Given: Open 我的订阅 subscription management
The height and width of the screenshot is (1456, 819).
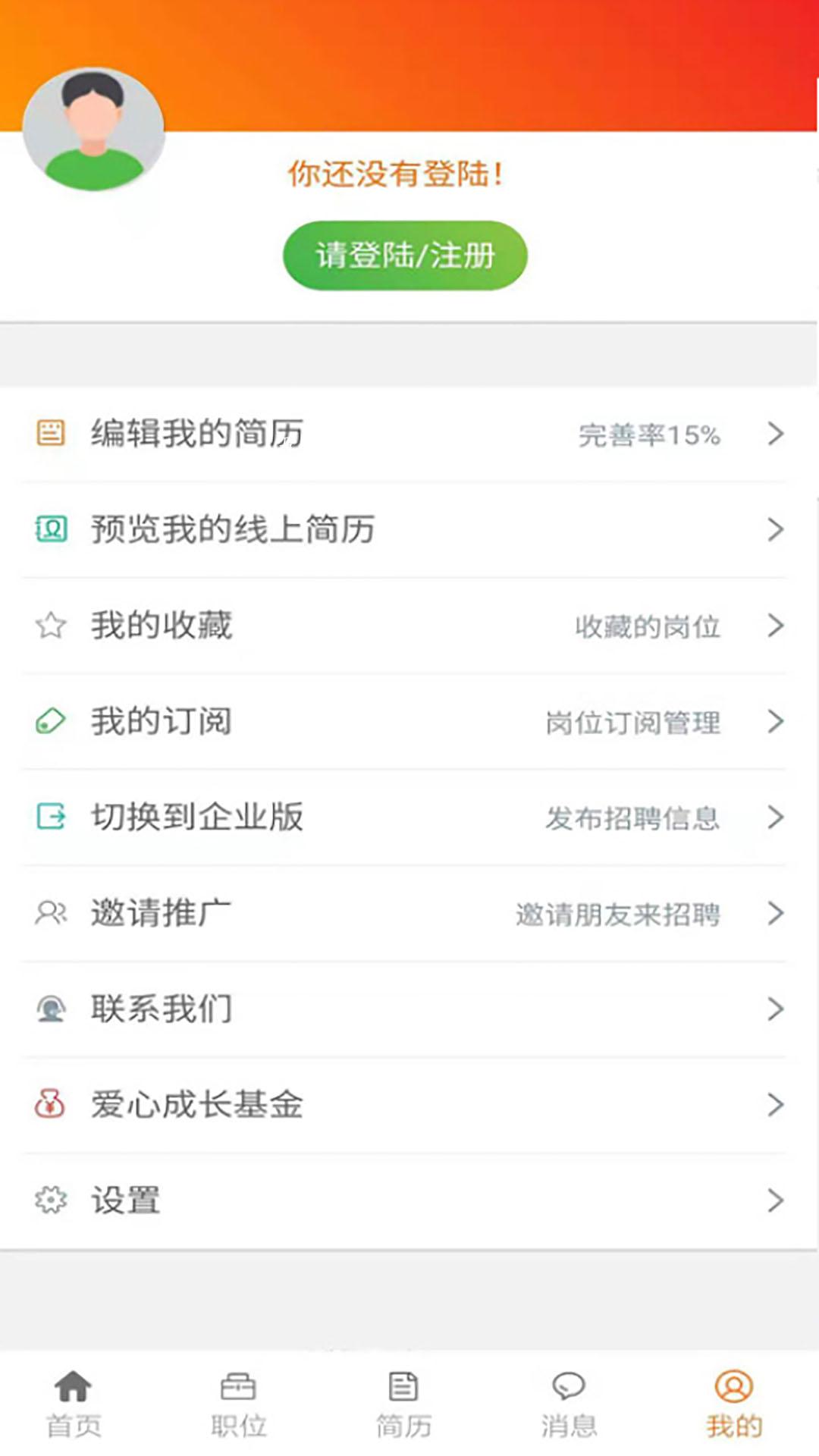Looking at the screenshot, I should [409, 721].
